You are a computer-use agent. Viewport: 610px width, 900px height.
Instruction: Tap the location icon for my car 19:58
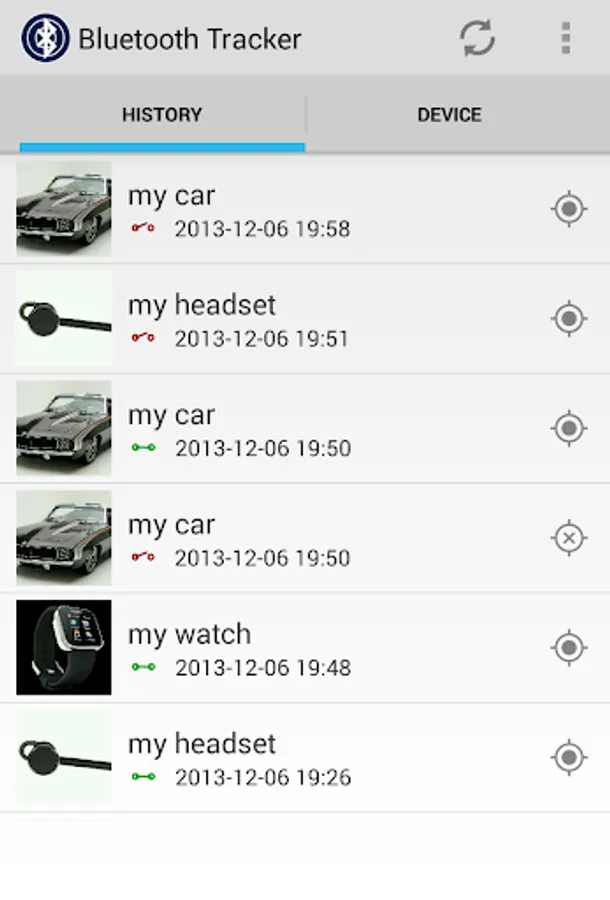pos(568,210)
